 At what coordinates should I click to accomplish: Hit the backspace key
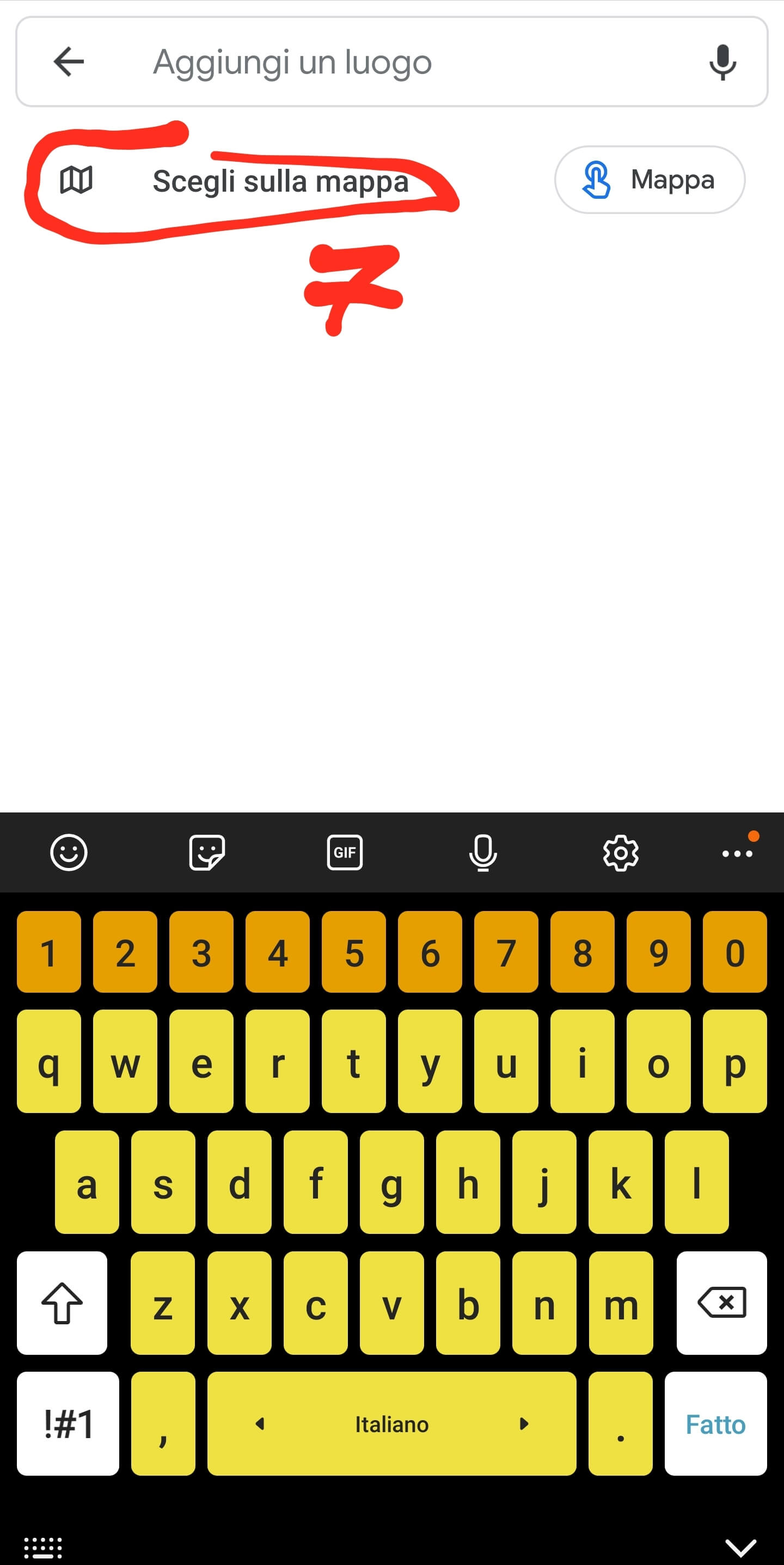pyautogui.click(x=721, y=1302)
